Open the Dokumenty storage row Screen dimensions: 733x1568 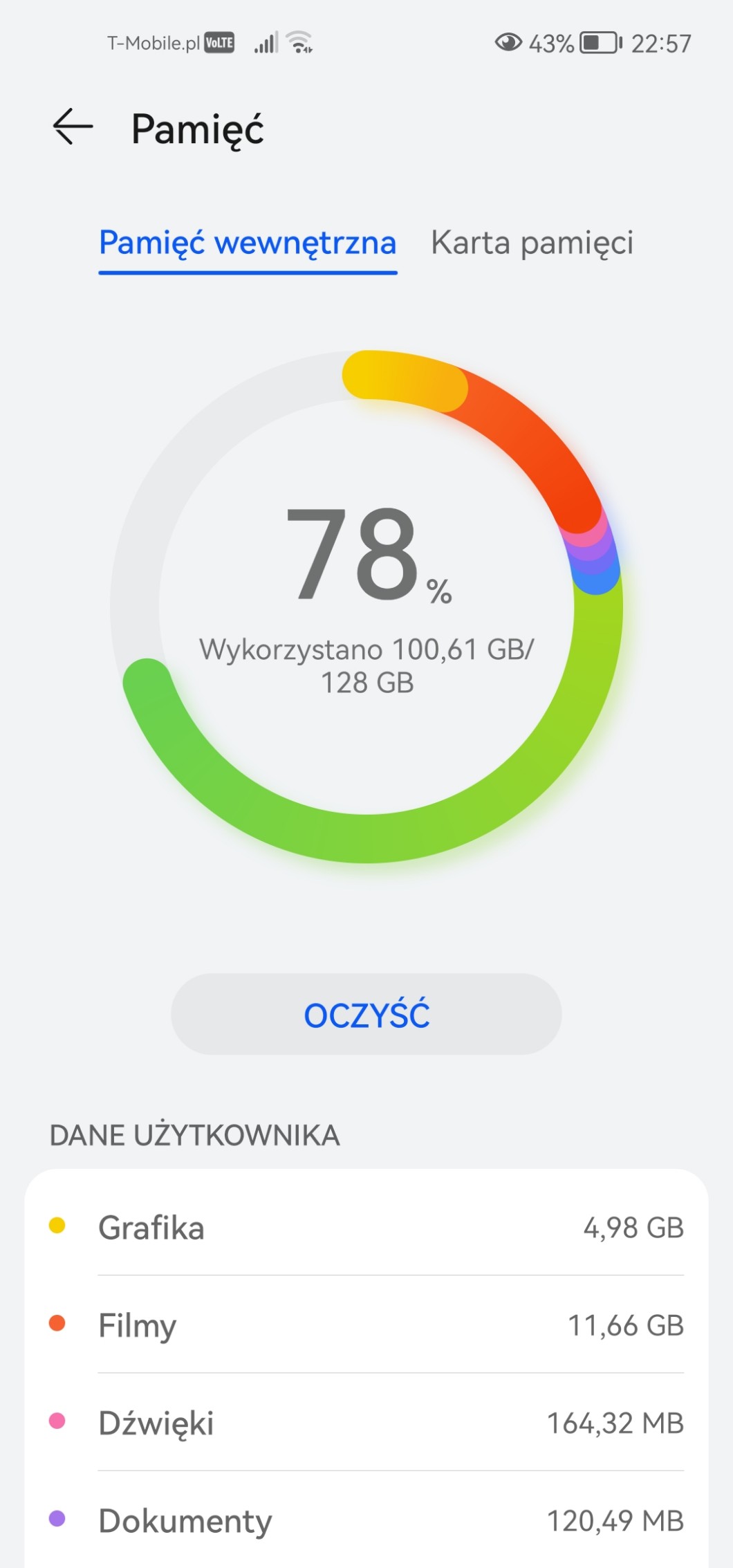point(366,1520)
